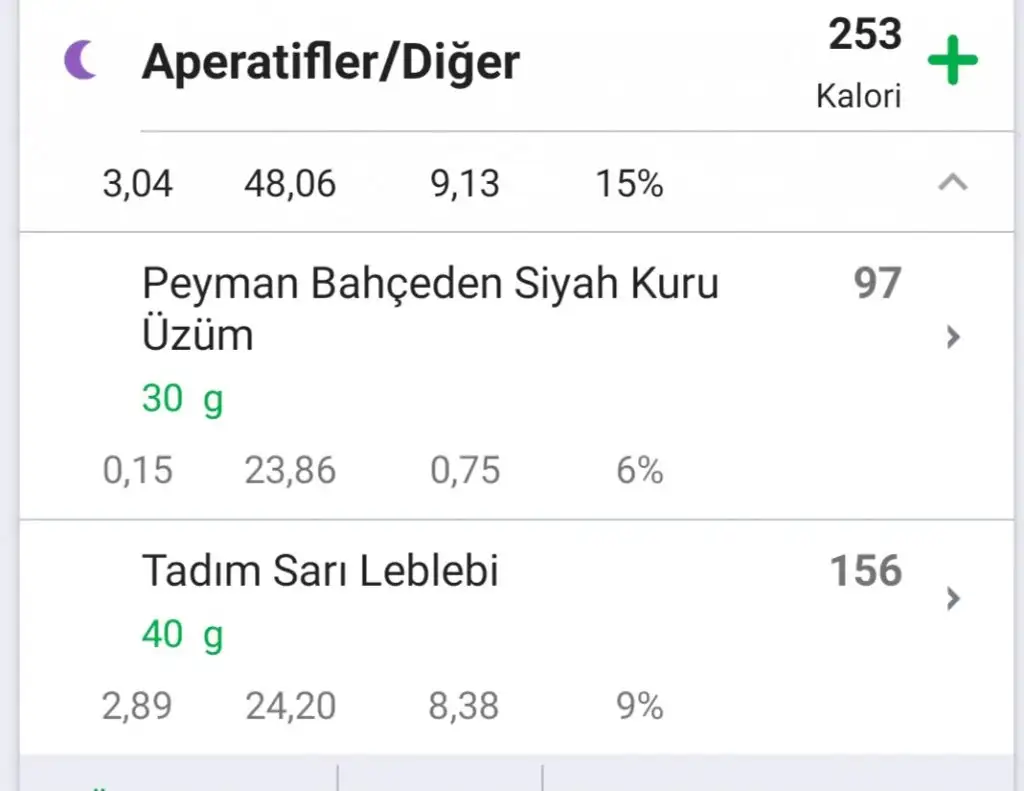Collapse the Aperatifler/Diğer nutrient summary
1024x791 pixels.
point(954,183)
